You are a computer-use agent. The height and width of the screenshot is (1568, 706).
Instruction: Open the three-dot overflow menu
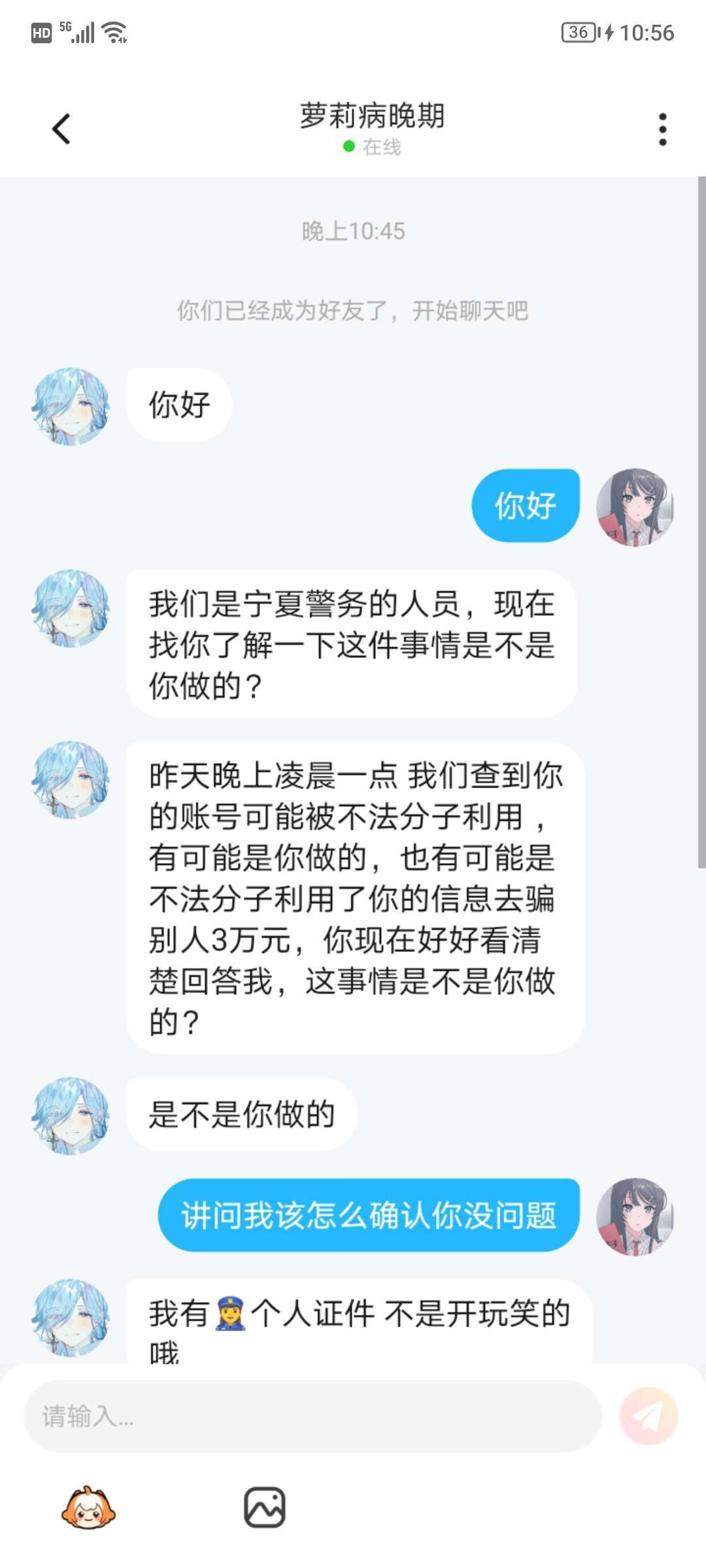(x=662, y=129)
